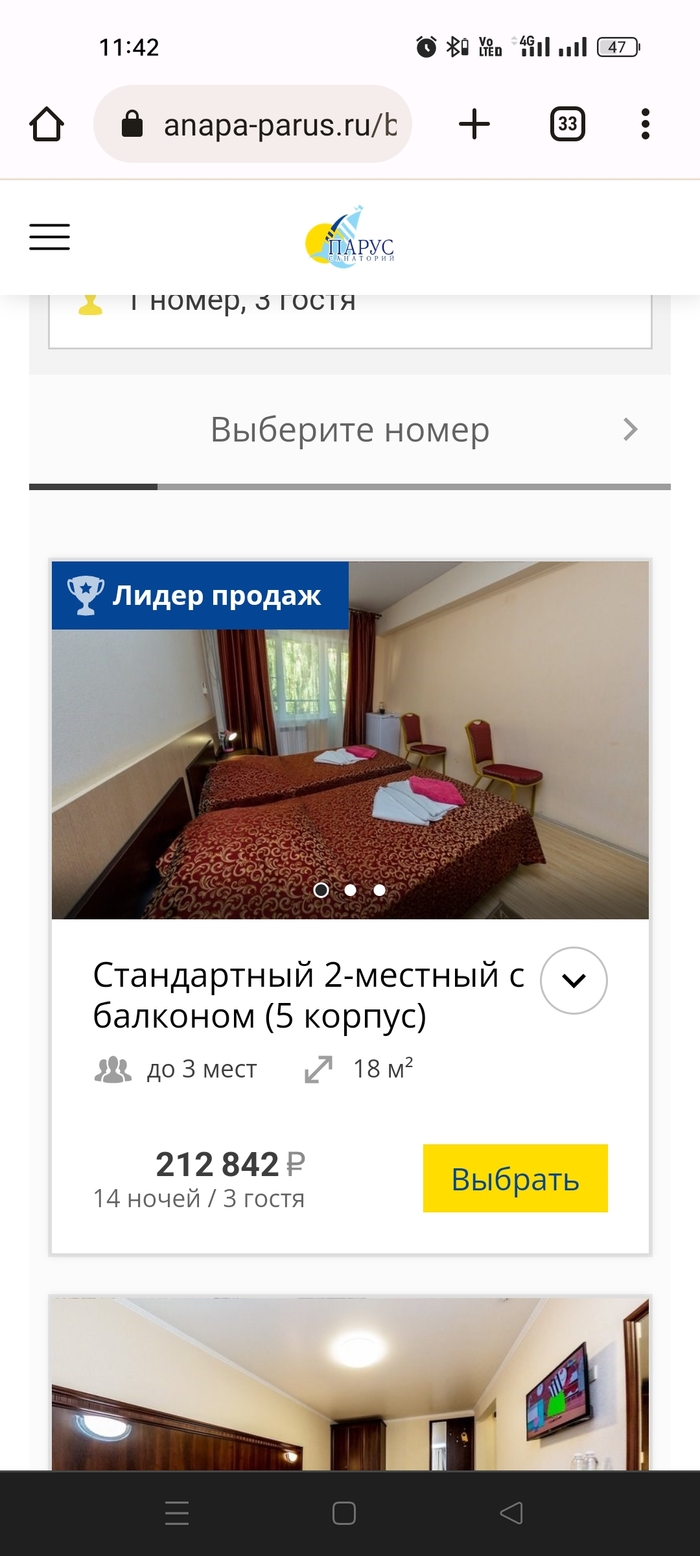Open the site hamburger menu

49,237
